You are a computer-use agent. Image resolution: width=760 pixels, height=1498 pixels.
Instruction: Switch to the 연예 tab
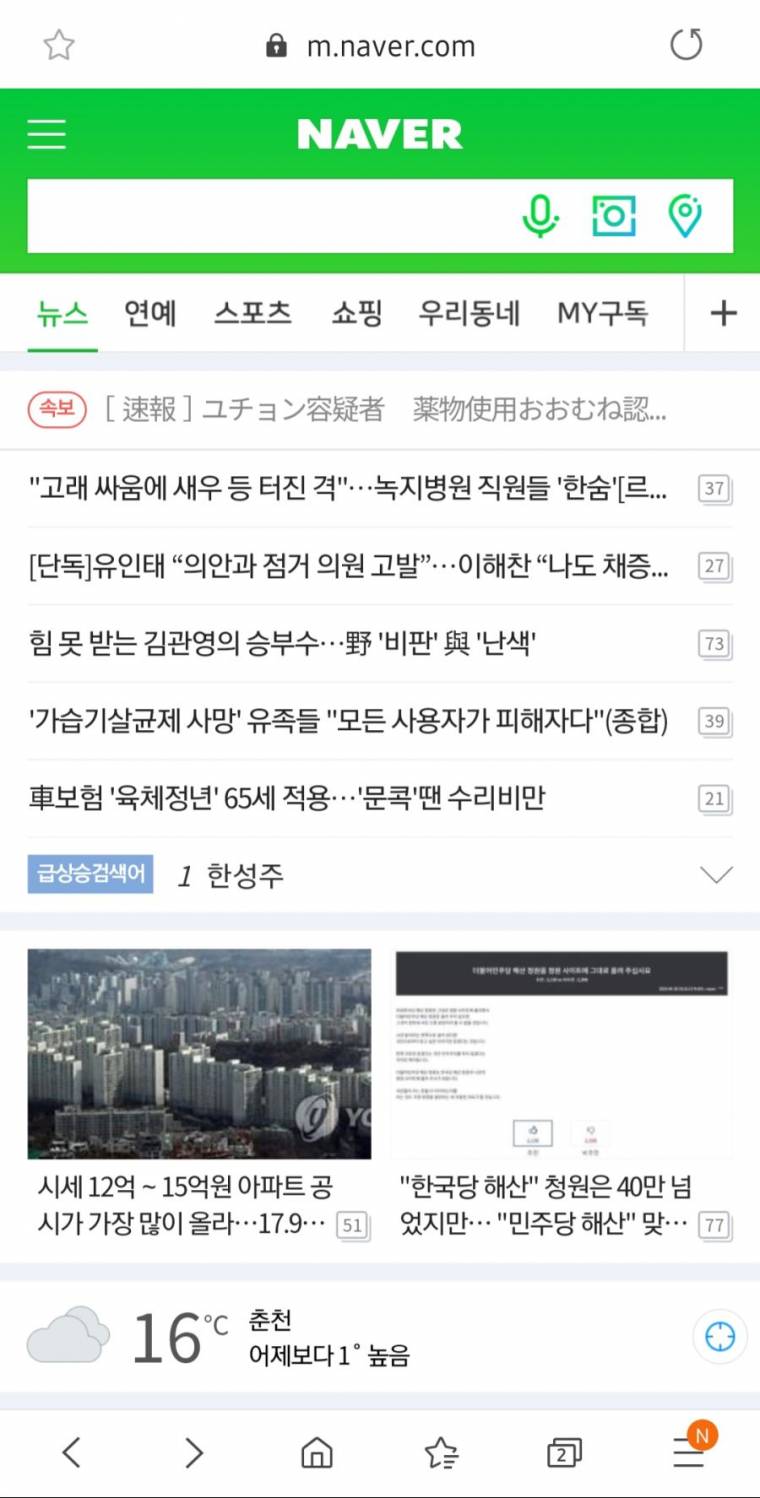click(150, 314)
